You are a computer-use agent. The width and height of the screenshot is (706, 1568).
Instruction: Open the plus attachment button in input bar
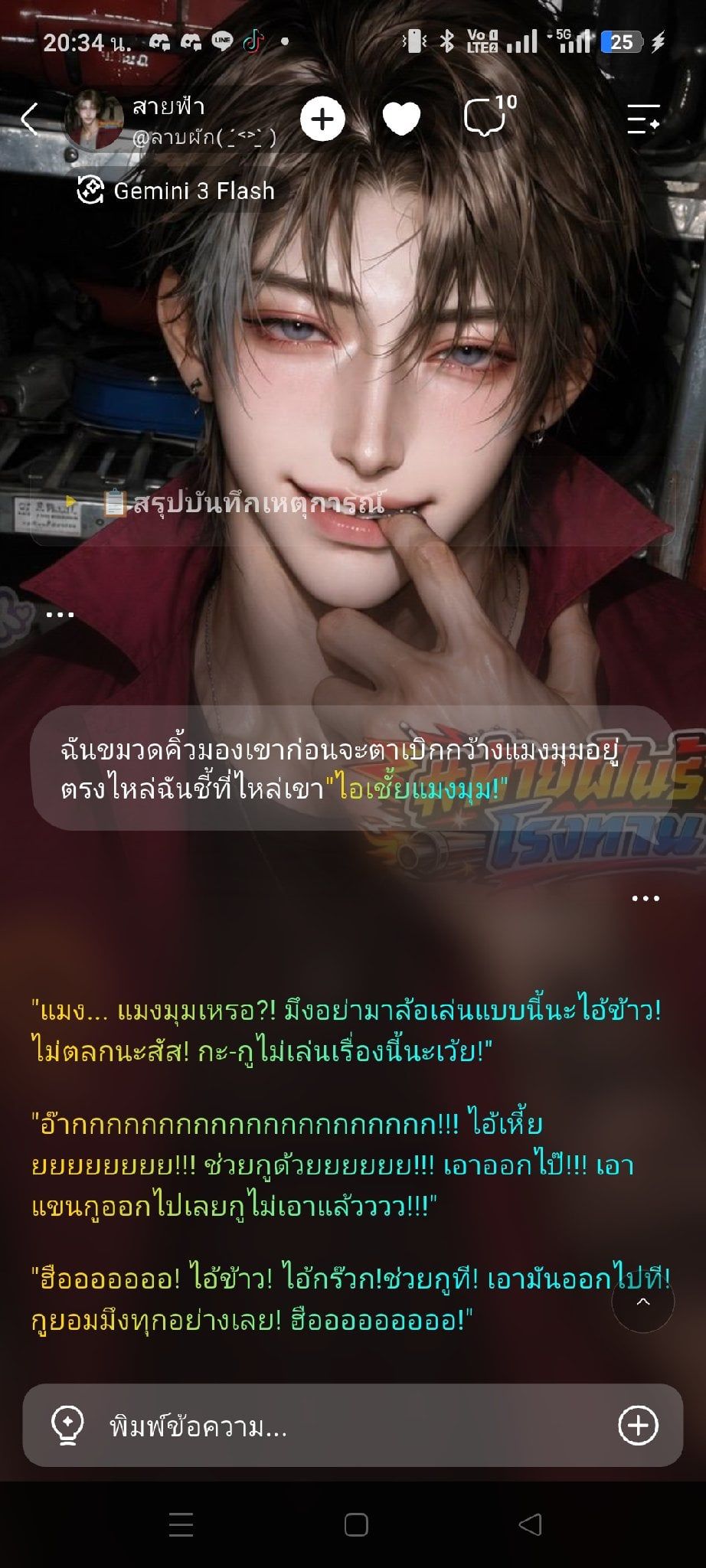click(x=638, y=1426)
